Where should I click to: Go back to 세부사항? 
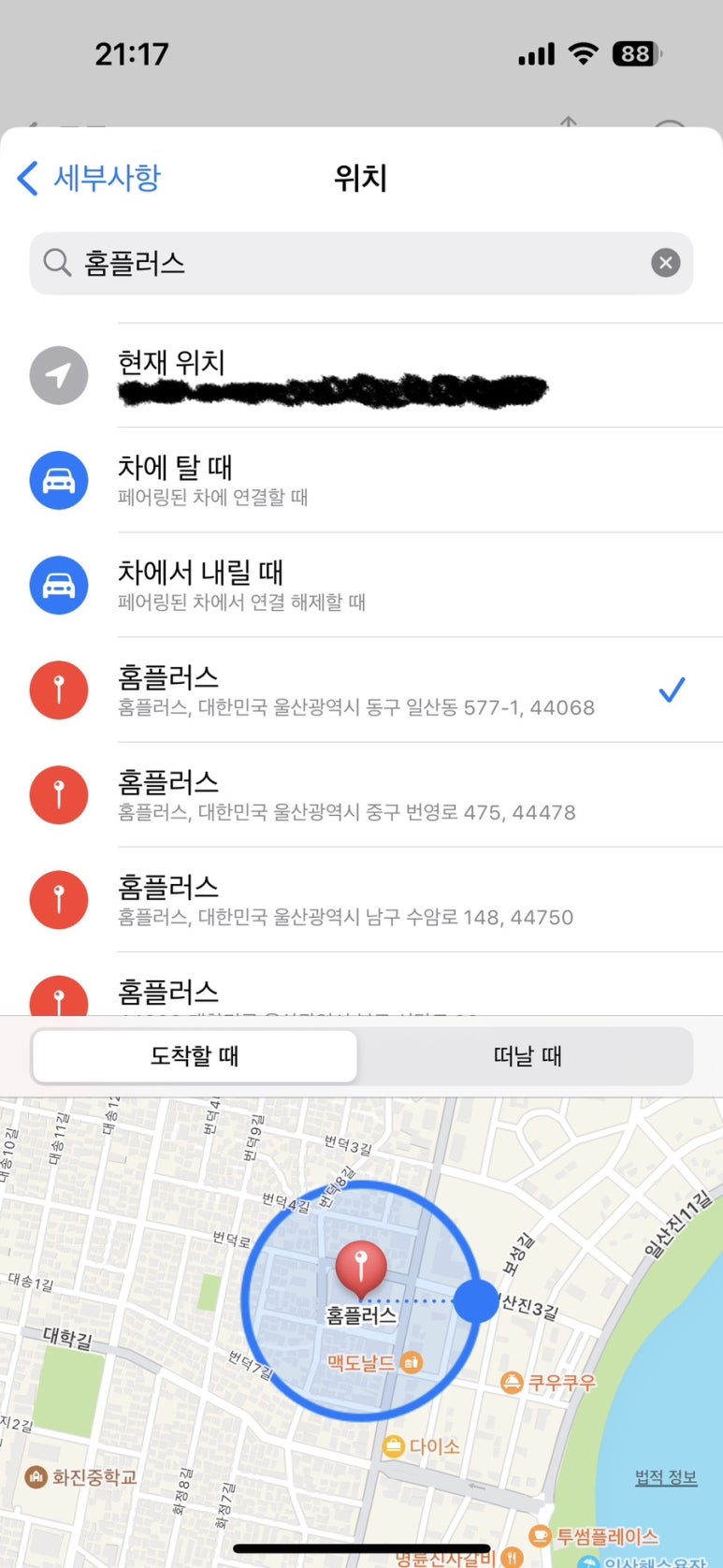point(89,178)
